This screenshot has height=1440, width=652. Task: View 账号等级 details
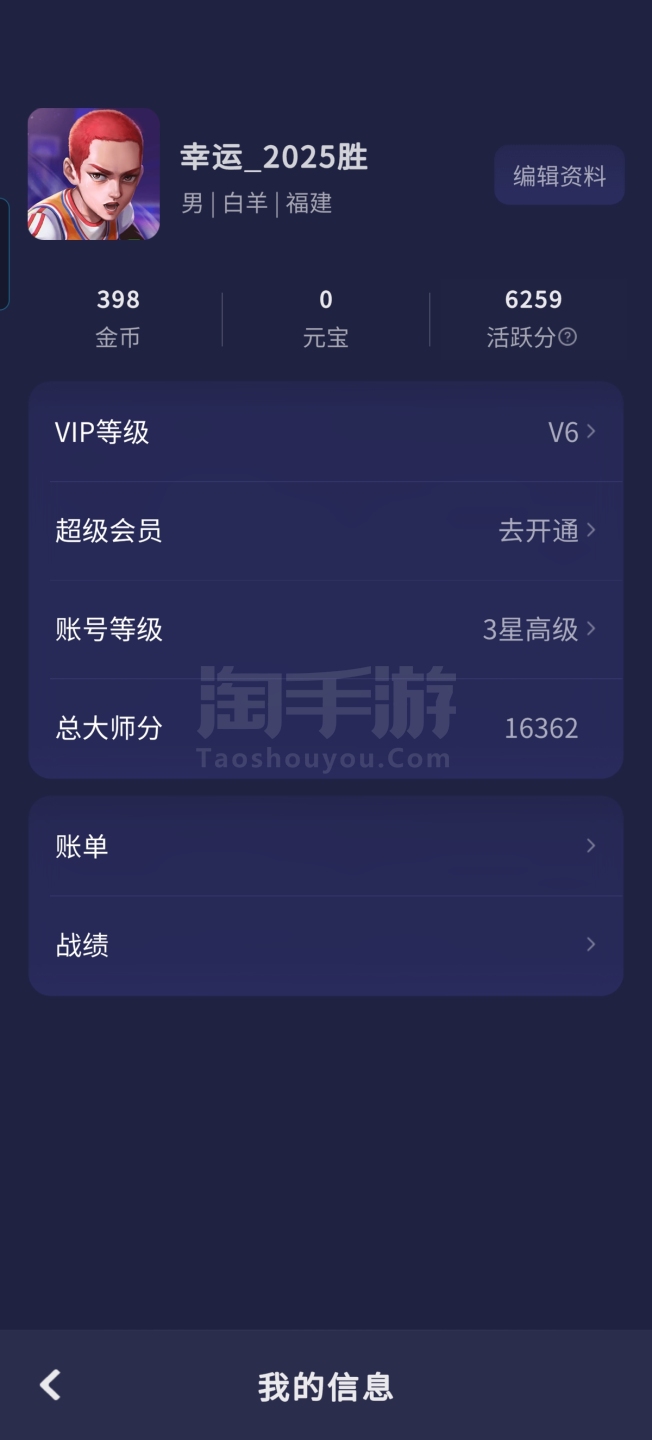326,629
